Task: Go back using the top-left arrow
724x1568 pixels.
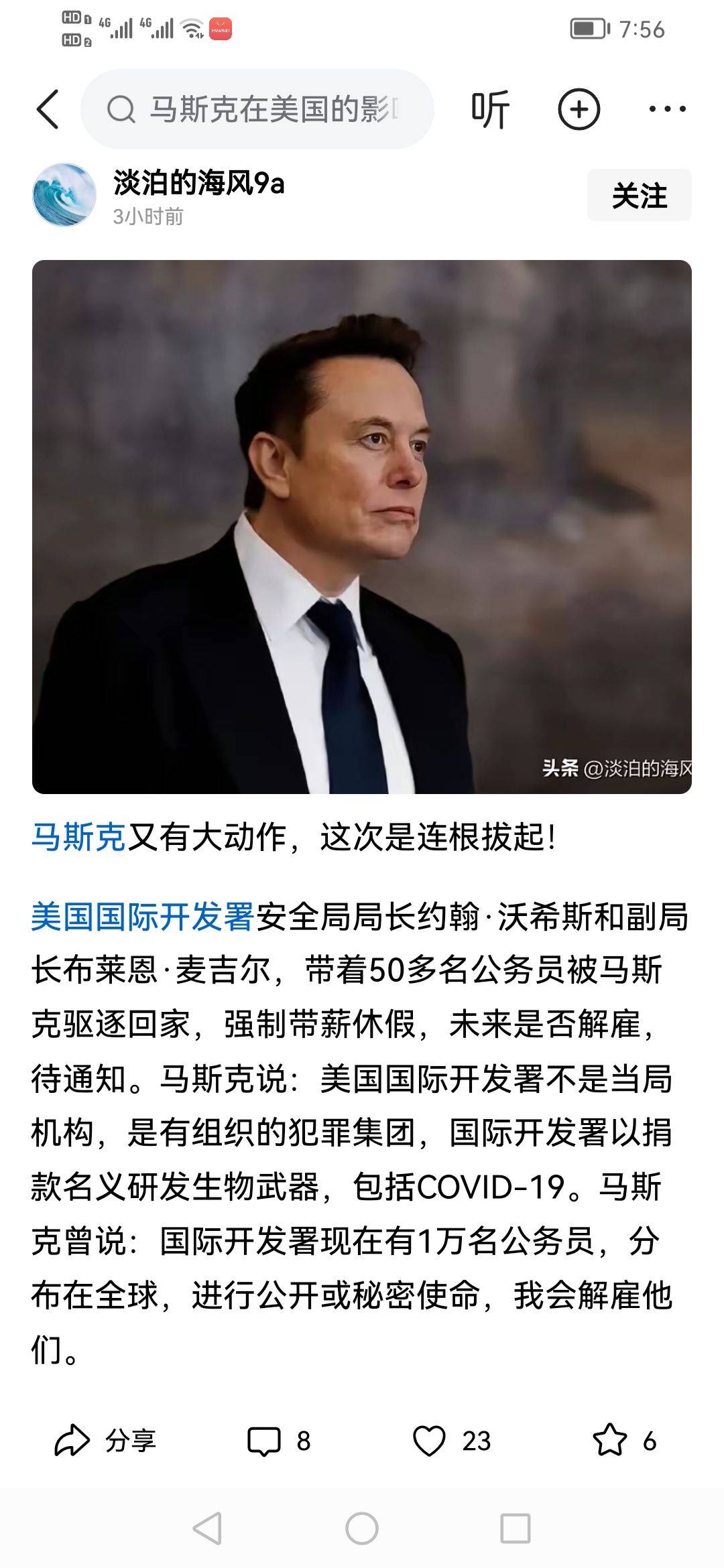Action: 48,109
